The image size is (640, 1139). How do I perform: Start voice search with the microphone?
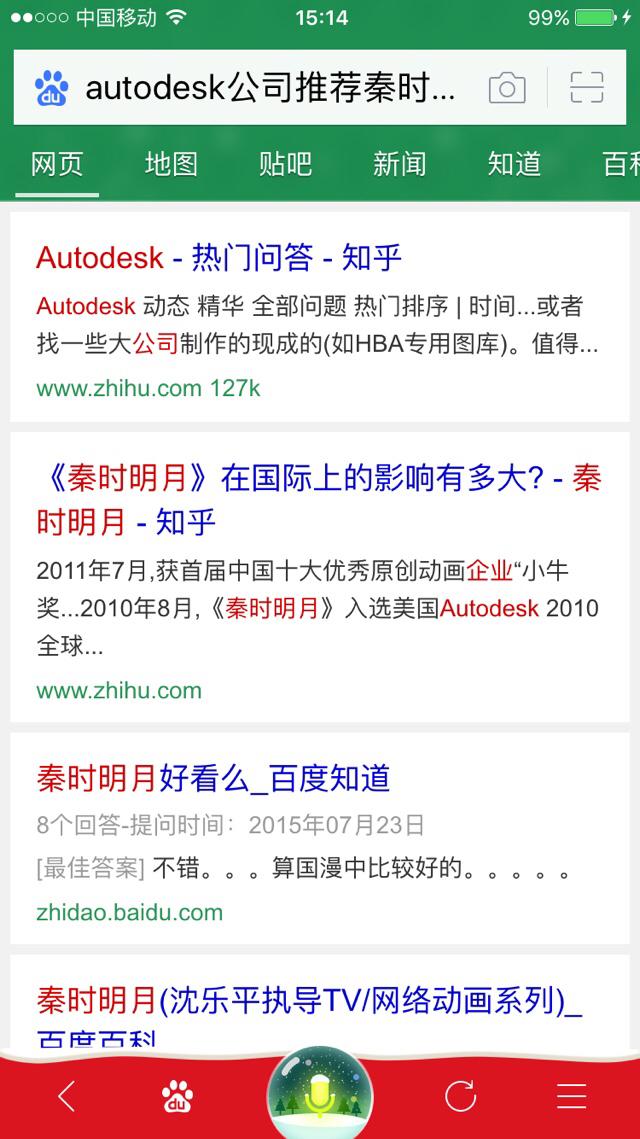point(320,1097)
